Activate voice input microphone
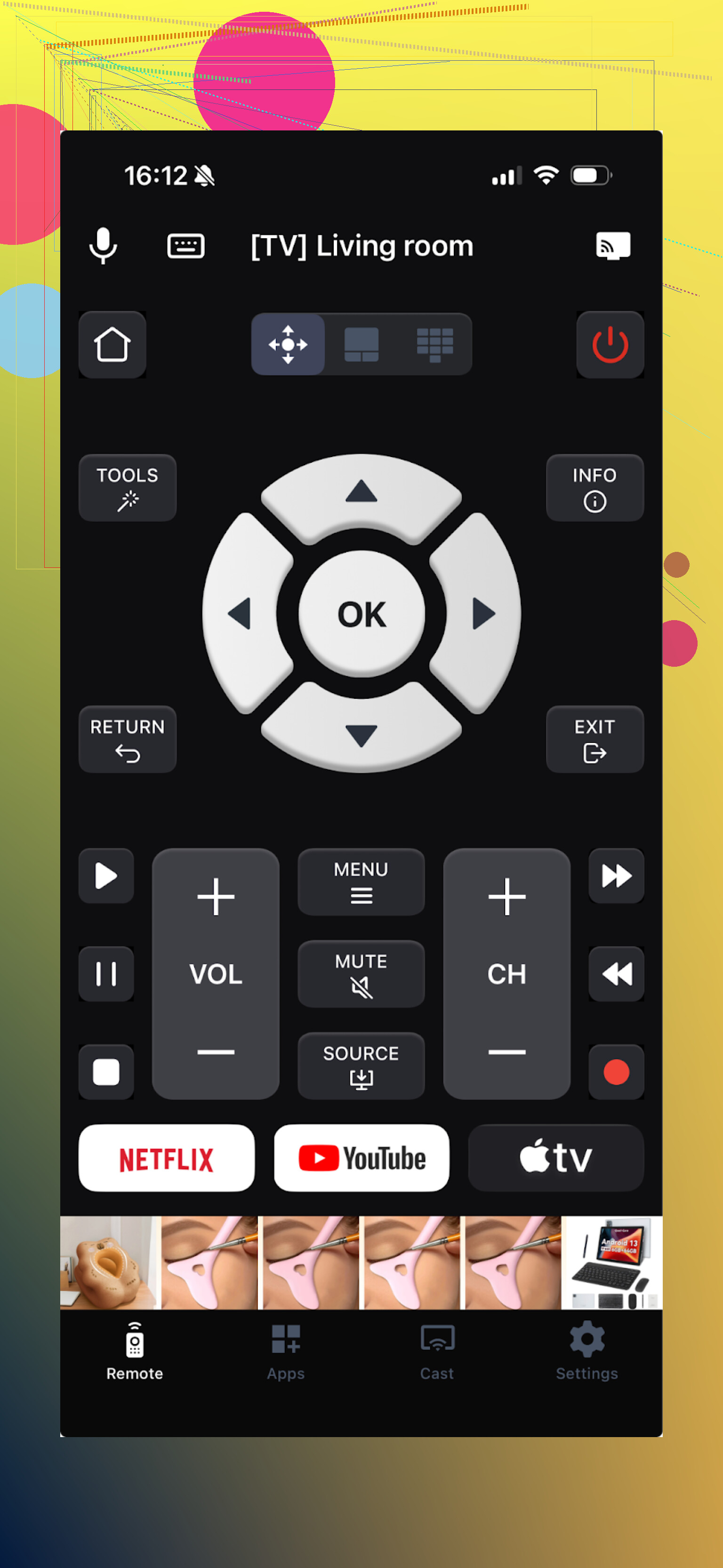The height and width of the screenshot is (1568, 723). tap(103, 245)
